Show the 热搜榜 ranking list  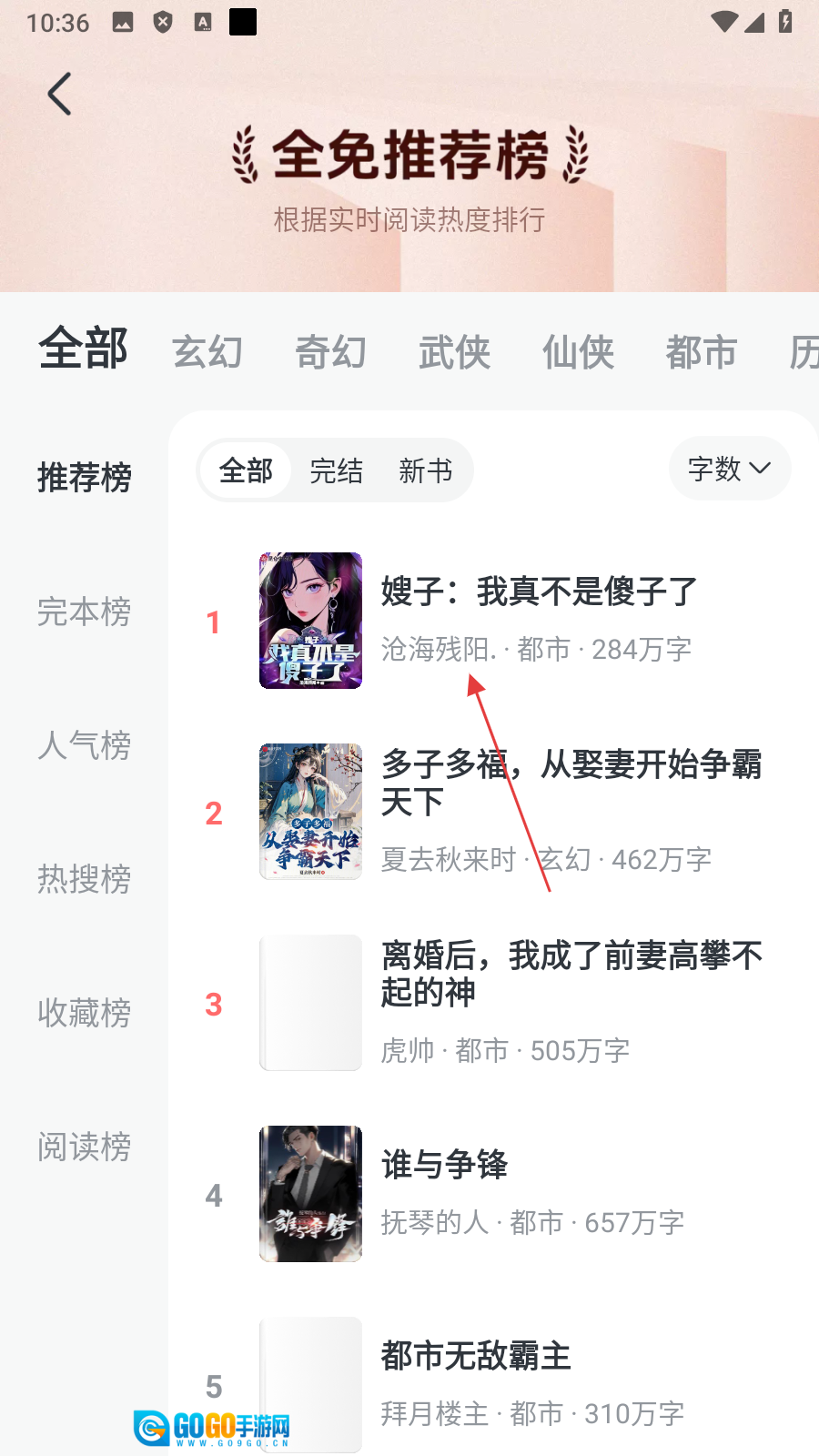pyautogui.click(x=84, y=879)
